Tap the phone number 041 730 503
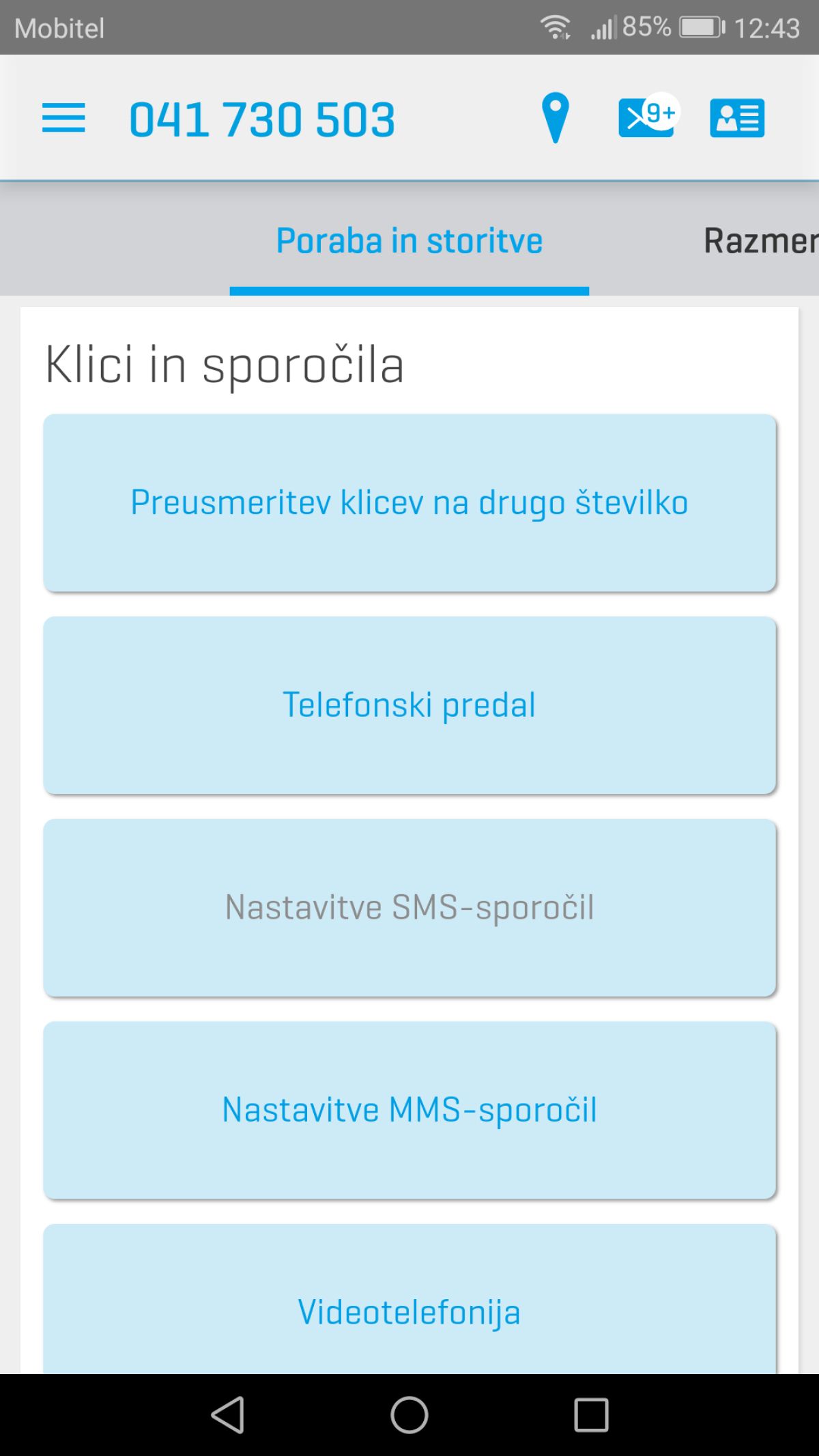 click(x=262, y=119)
